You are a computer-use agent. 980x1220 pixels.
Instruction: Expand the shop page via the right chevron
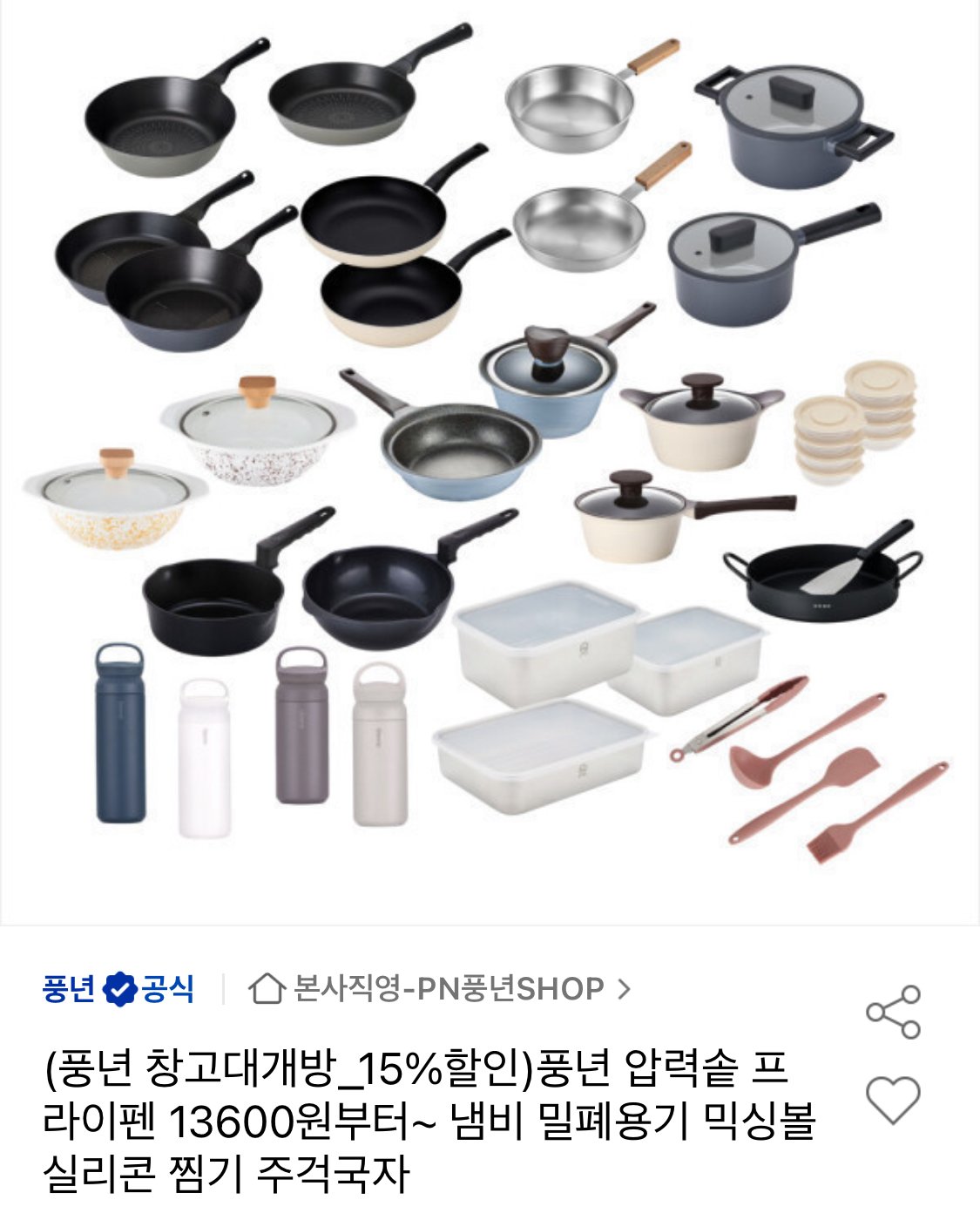coord(624,990)
